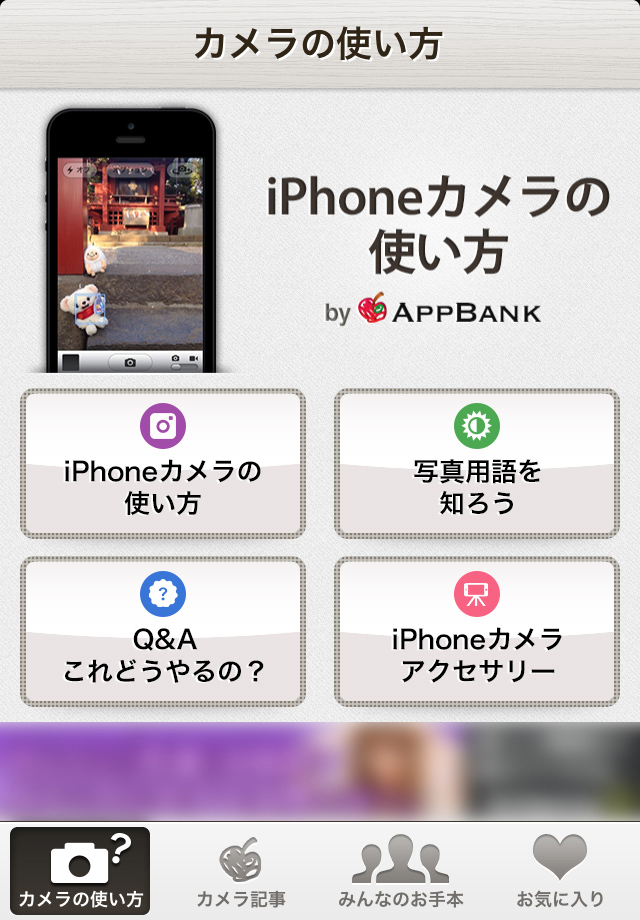Open the iPhoneカメラの使い方 guide button
This screenshot has width=640, height=920.
tap(163, 463)
